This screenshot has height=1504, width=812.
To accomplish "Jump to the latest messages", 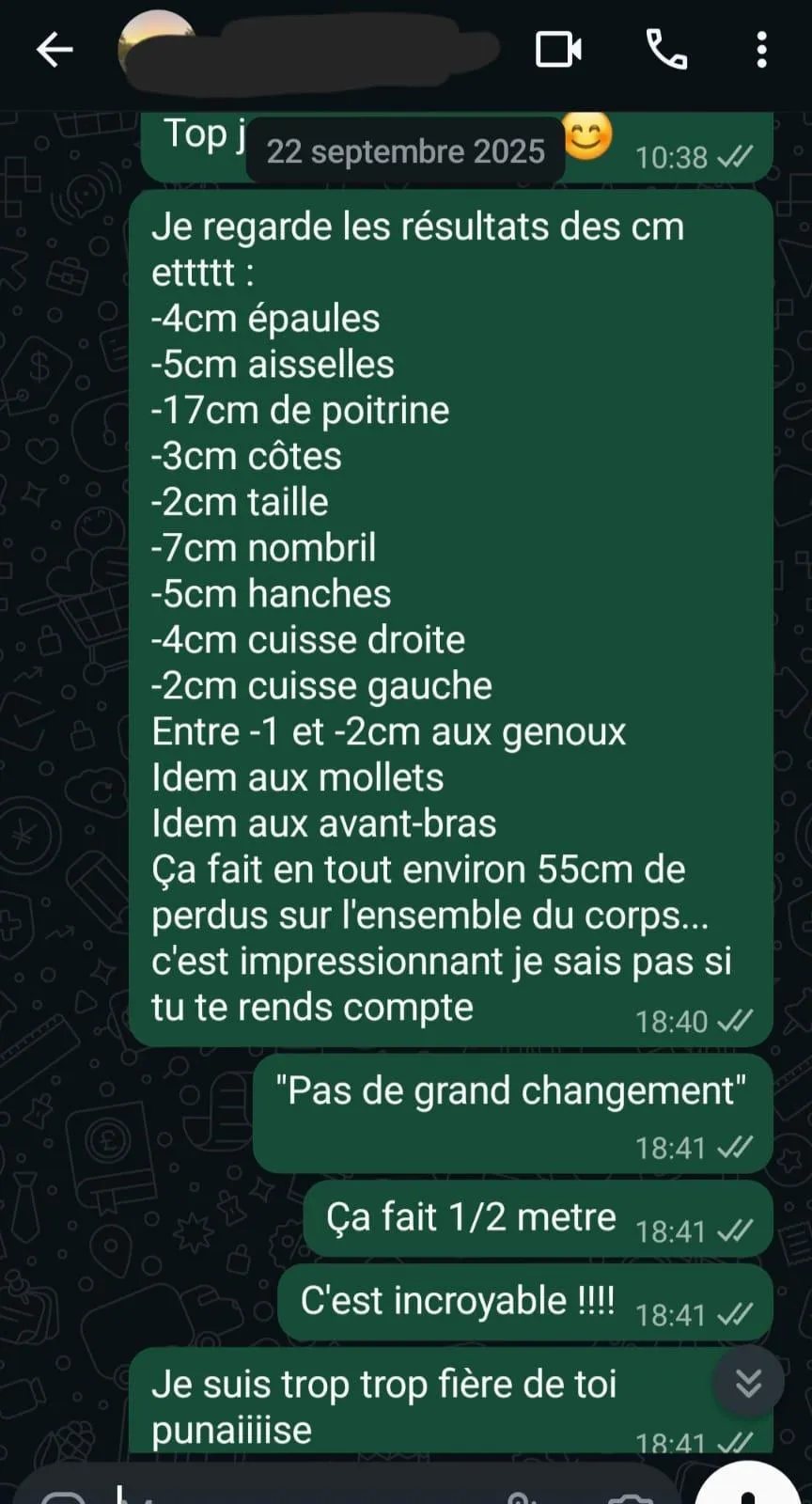I will (x=748, y=1383).
